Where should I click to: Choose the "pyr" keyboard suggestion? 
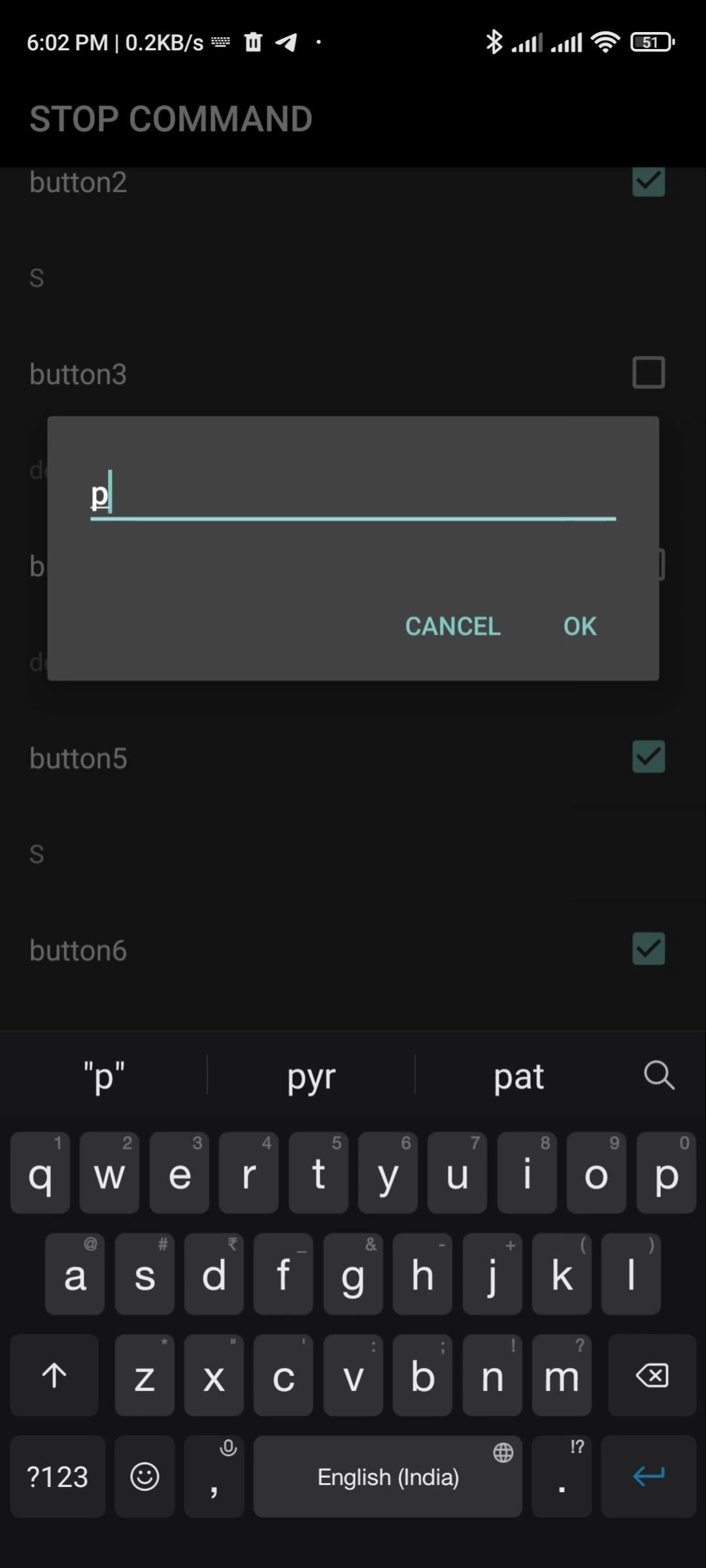pyautogui.click(x=311, y=1077)
